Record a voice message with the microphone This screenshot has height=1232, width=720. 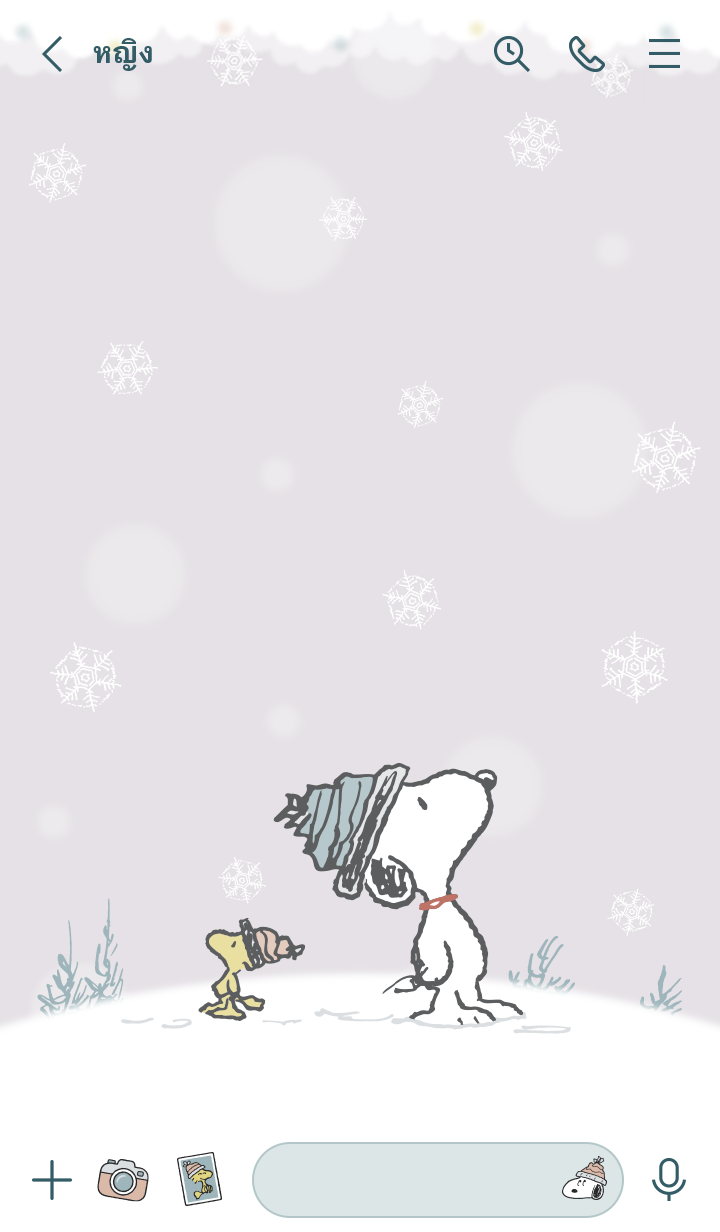pos(668,1180)
